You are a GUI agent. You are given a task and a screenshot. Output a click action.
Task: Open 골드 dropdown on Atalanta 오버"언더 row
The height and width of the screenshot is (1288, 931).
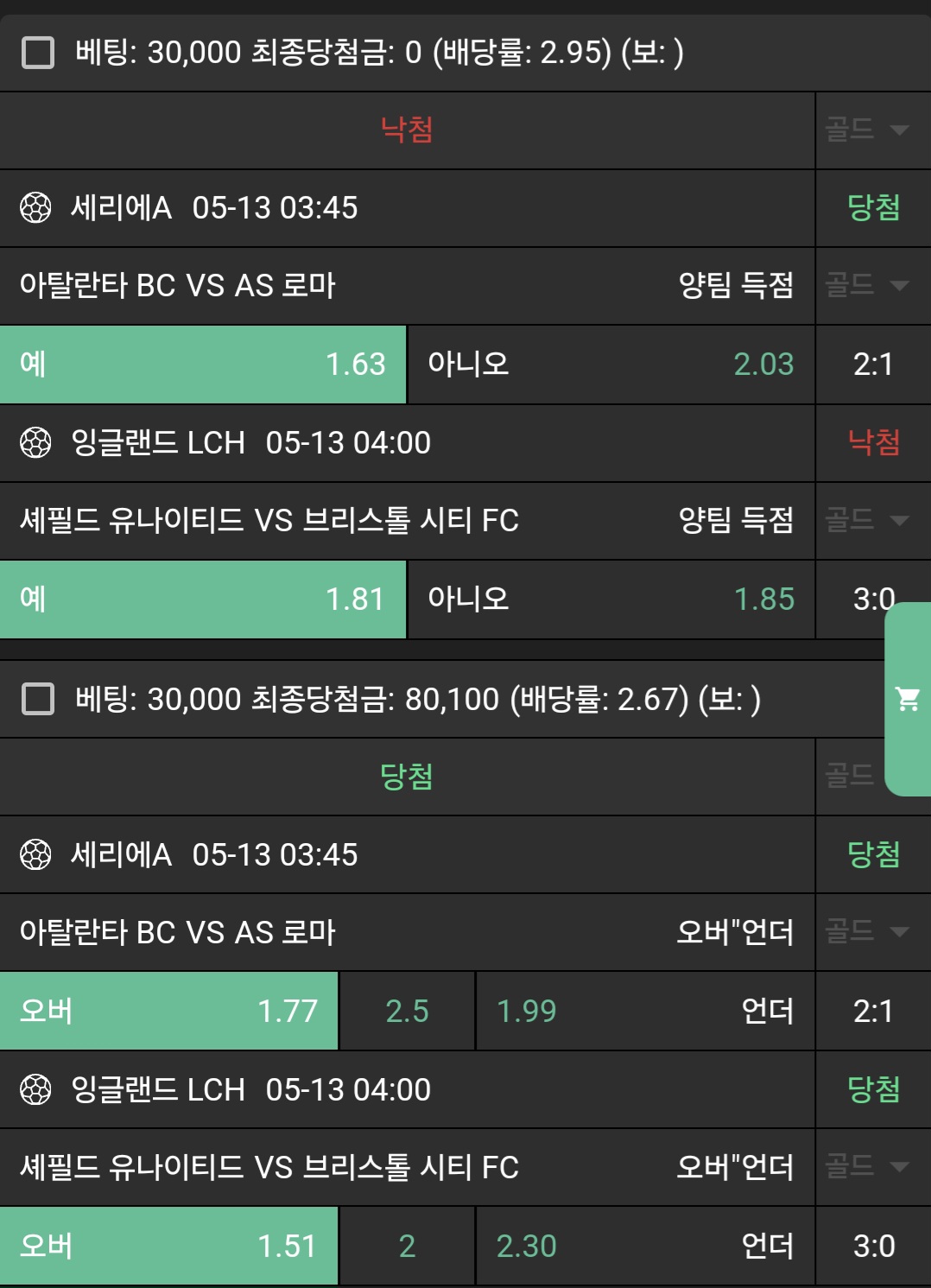[x=868, y=931]
